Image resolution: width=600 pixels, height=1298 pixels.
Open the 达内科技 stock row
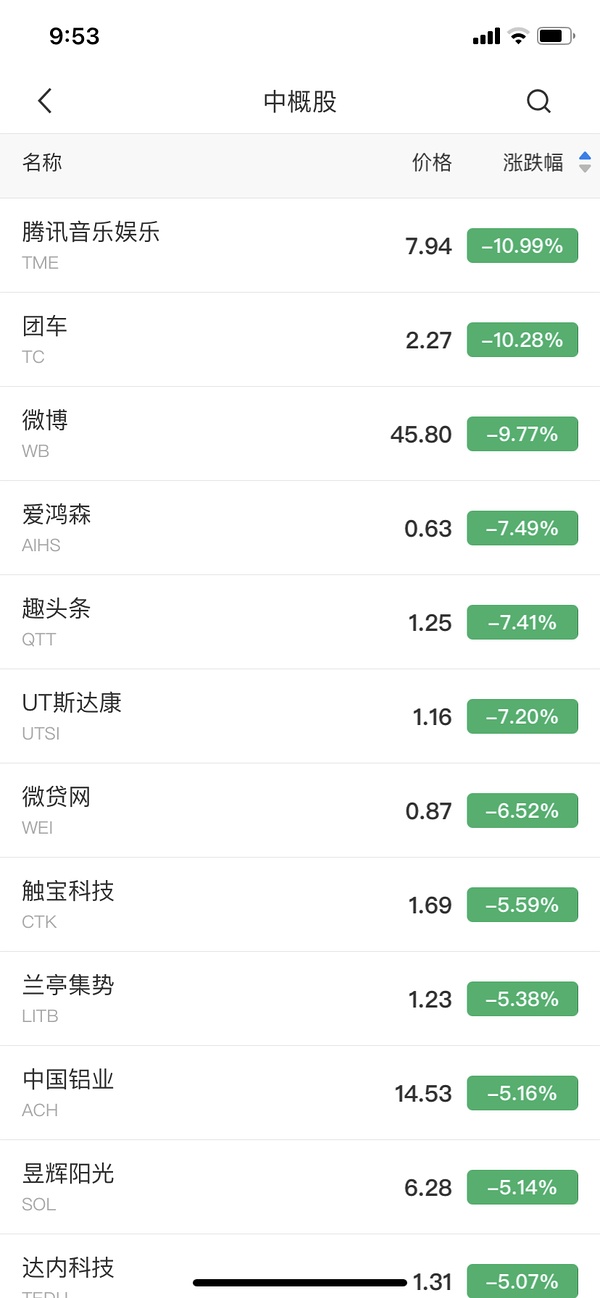coord(68,1268)
